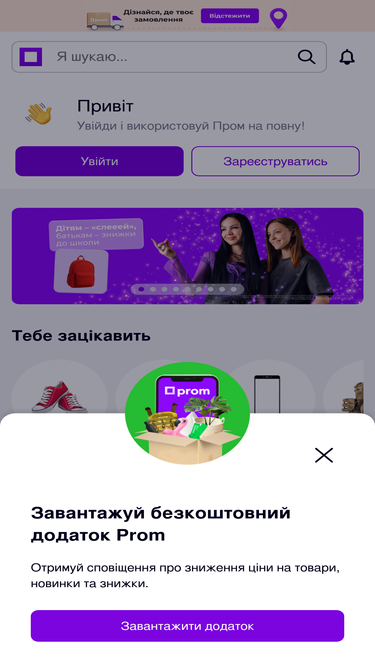Focus the Я шукаю search field
Image resolution: width=375 pixels, height=667 pixels.
(169, 57)
